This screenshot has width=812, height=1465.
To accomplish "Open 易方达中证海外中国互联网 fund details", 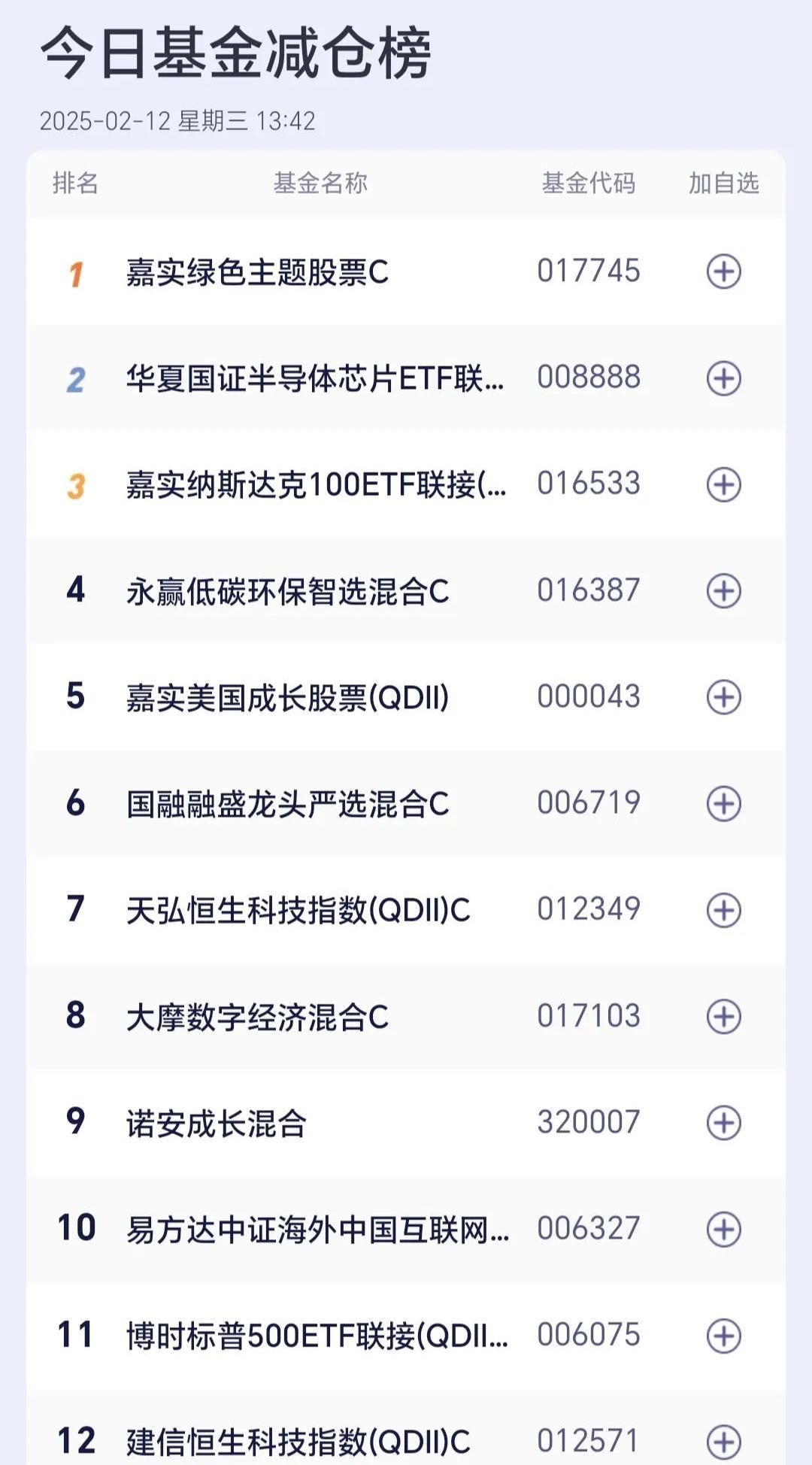I will [317, 1230].
